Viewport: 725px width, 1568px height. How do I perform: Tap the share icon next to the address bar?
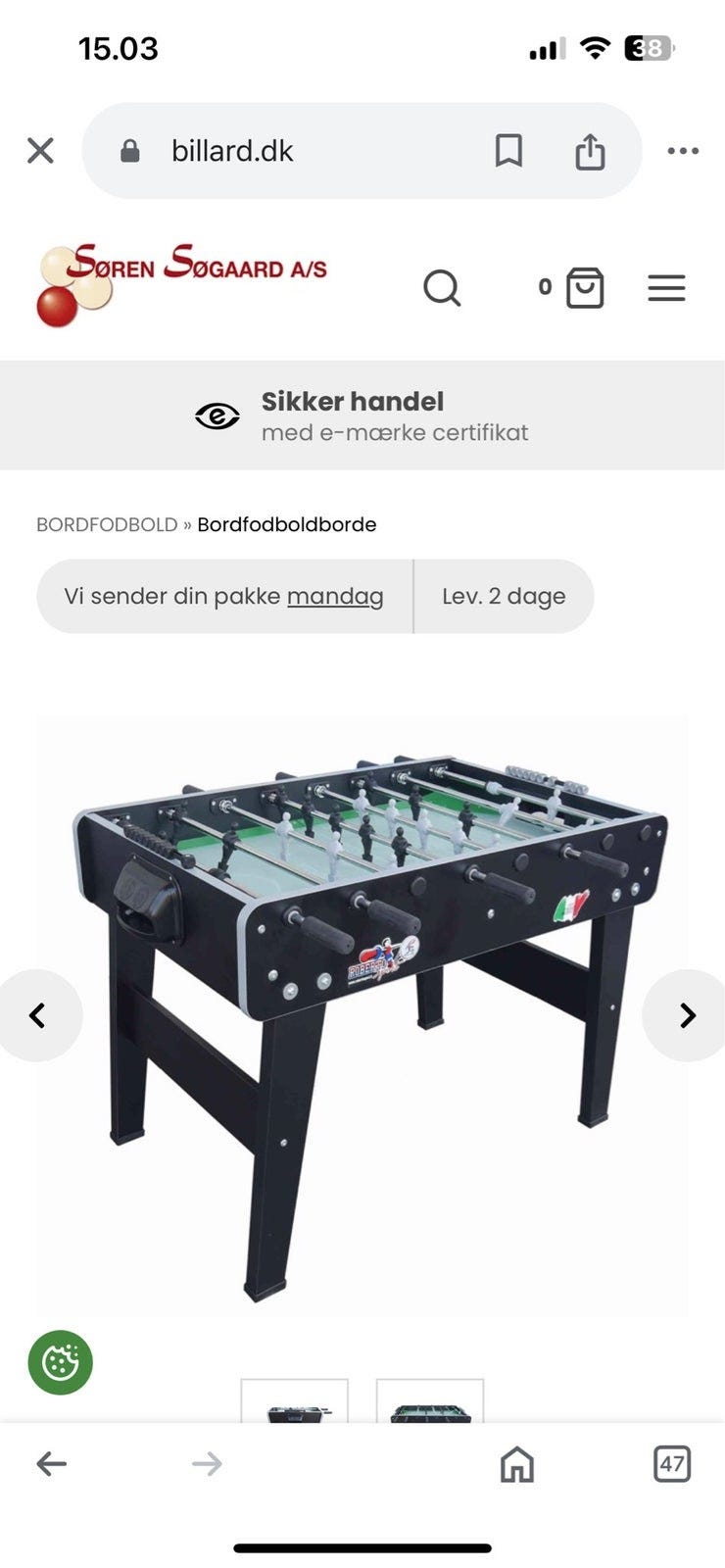(x=590, y=150)
